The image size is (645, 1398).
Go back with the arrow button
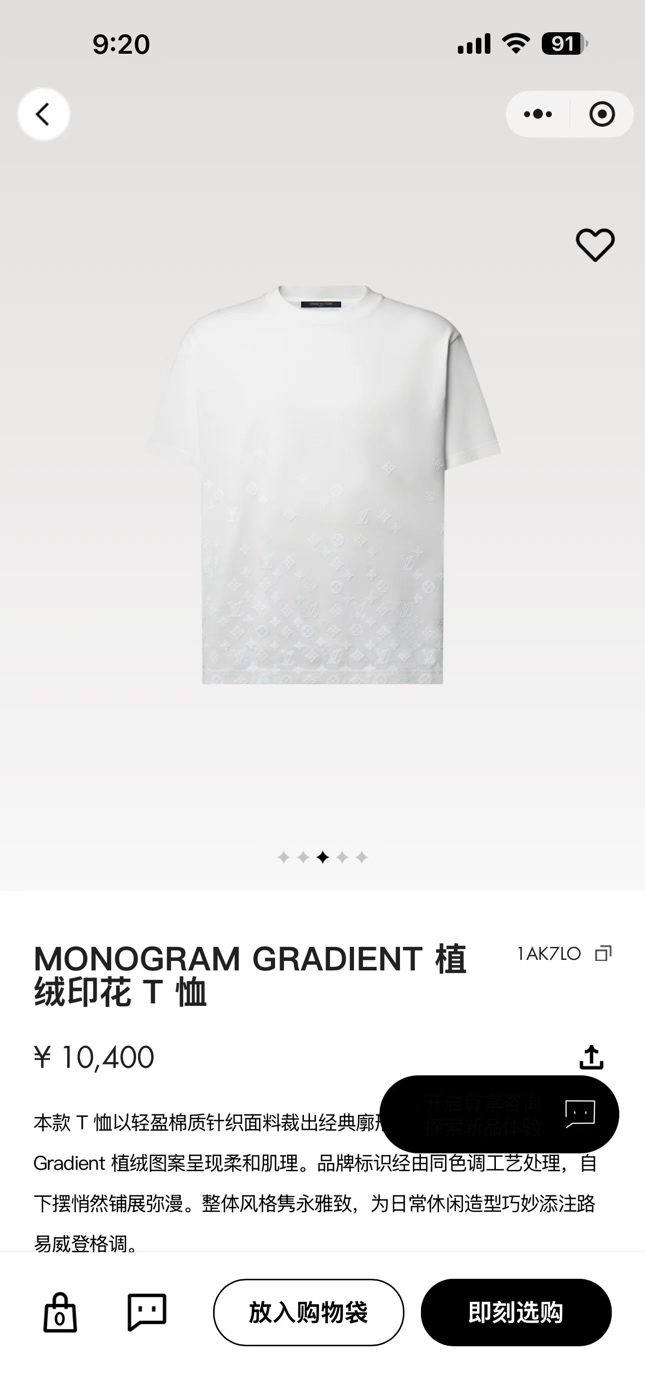43,114
